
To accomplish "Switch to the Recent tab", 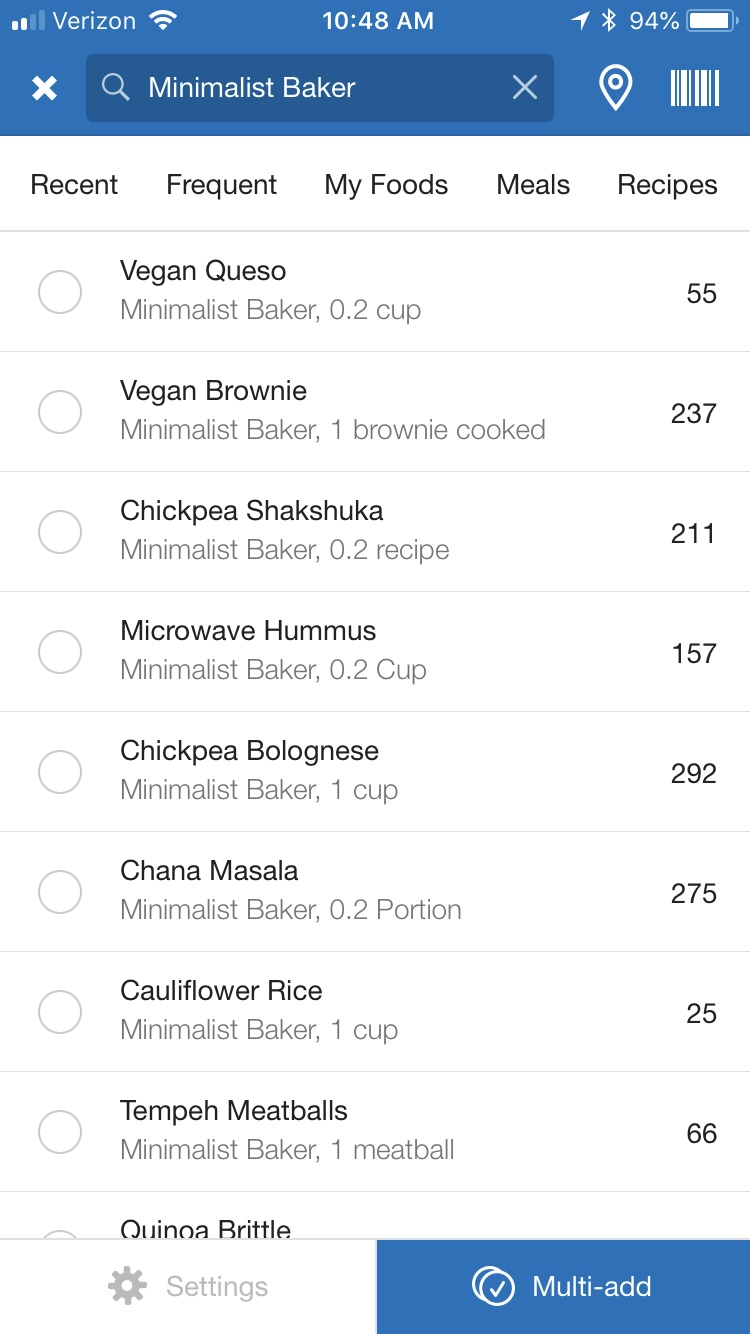I will (74, 185).
